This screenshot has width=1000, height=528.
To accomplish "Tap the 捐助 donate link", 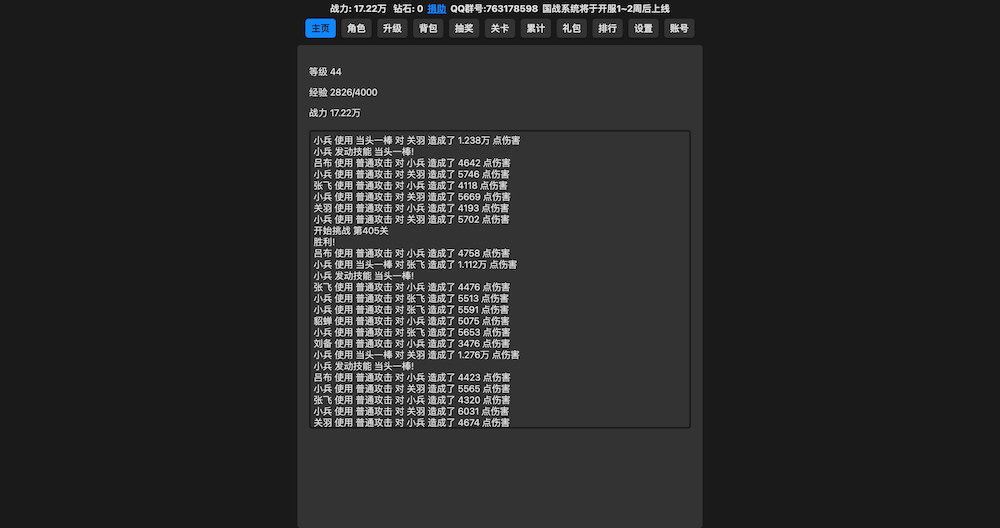I will click(x=437, y=8).
